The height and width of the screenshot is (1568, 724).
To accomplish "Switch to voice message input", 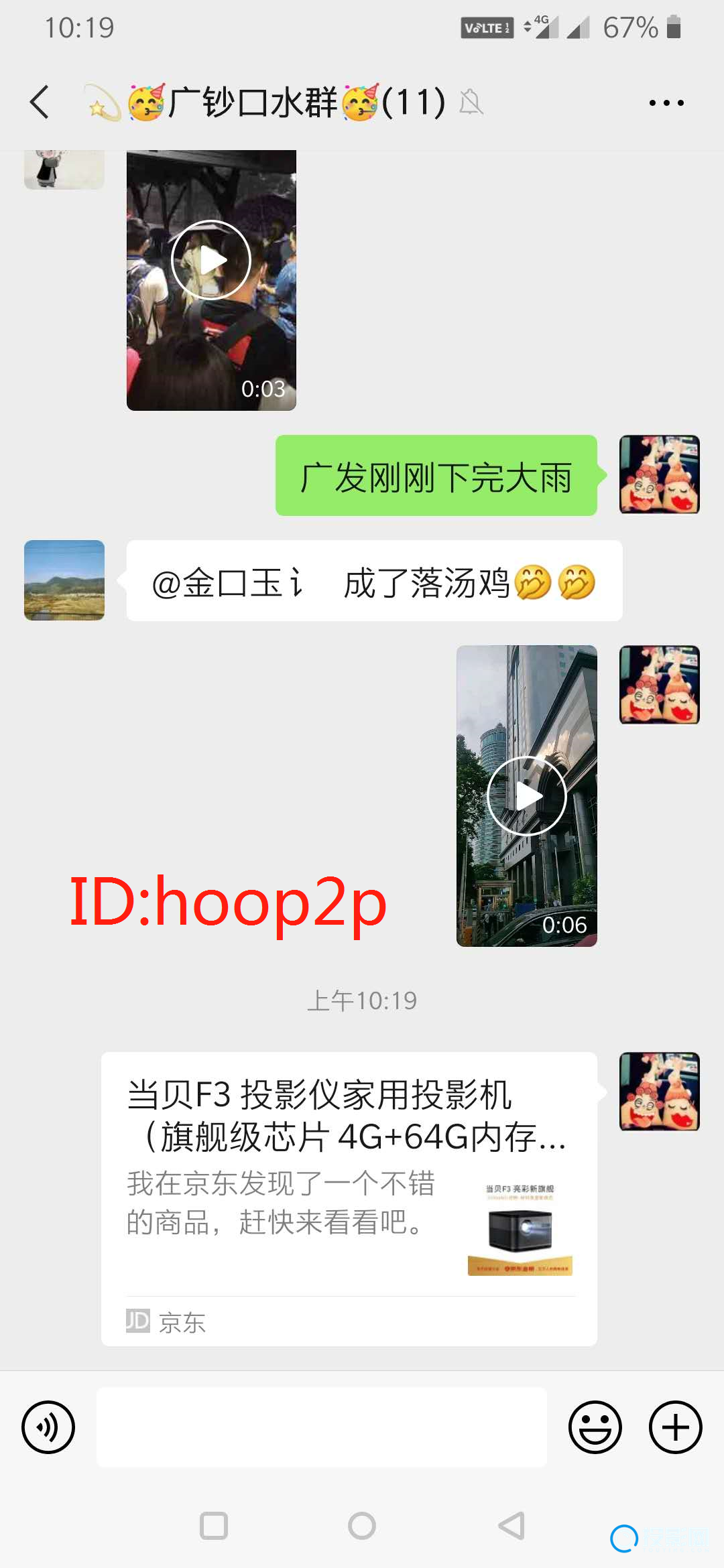I will (x=48, y=1427).
